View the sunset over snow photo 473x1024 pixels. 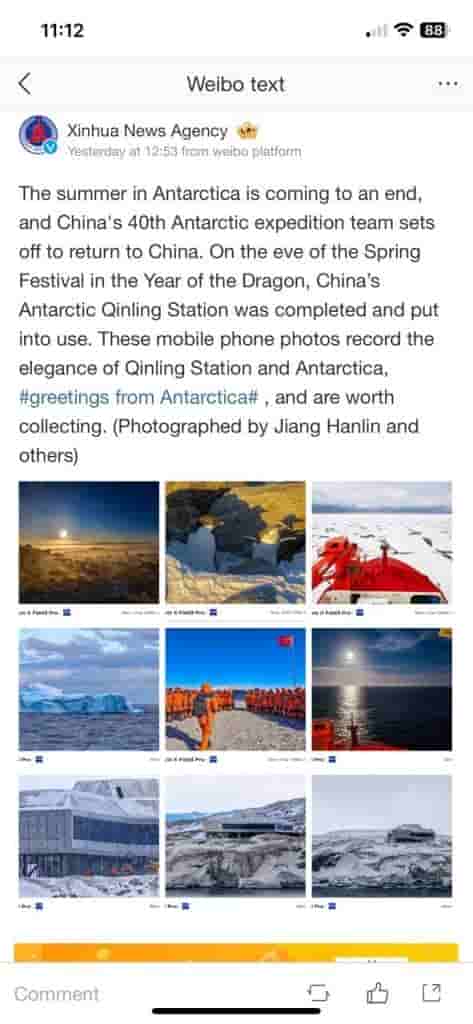(89, 542)
